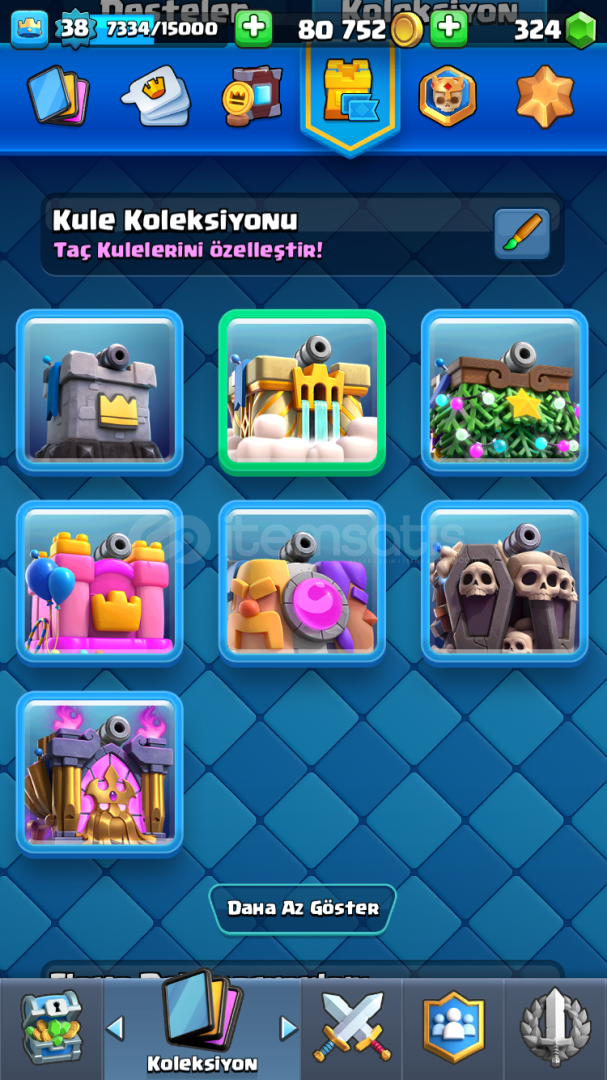Open the skull badge tab

pos(447,96)
